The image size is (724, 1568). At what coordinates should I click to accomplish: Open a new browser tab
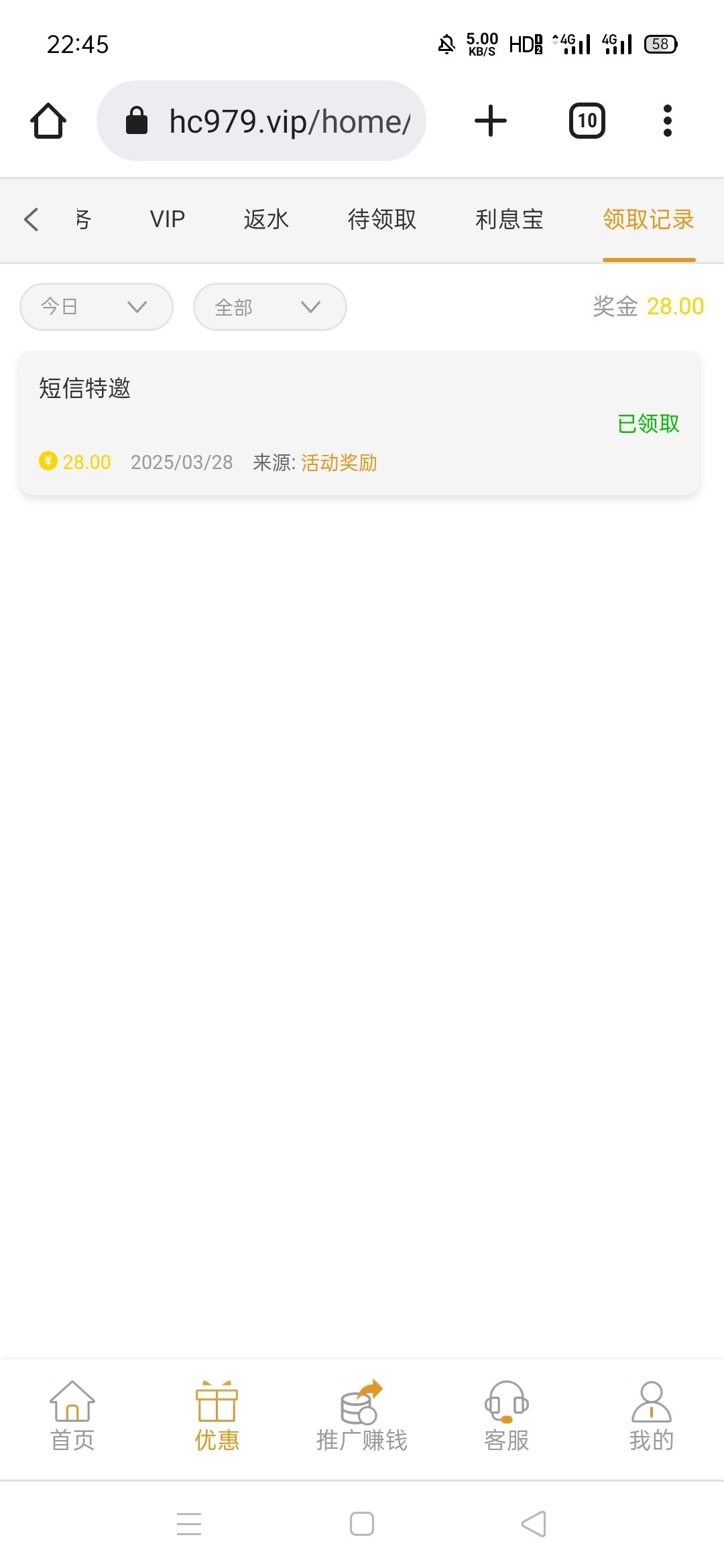pyautogui.click(x=491, y=121)
